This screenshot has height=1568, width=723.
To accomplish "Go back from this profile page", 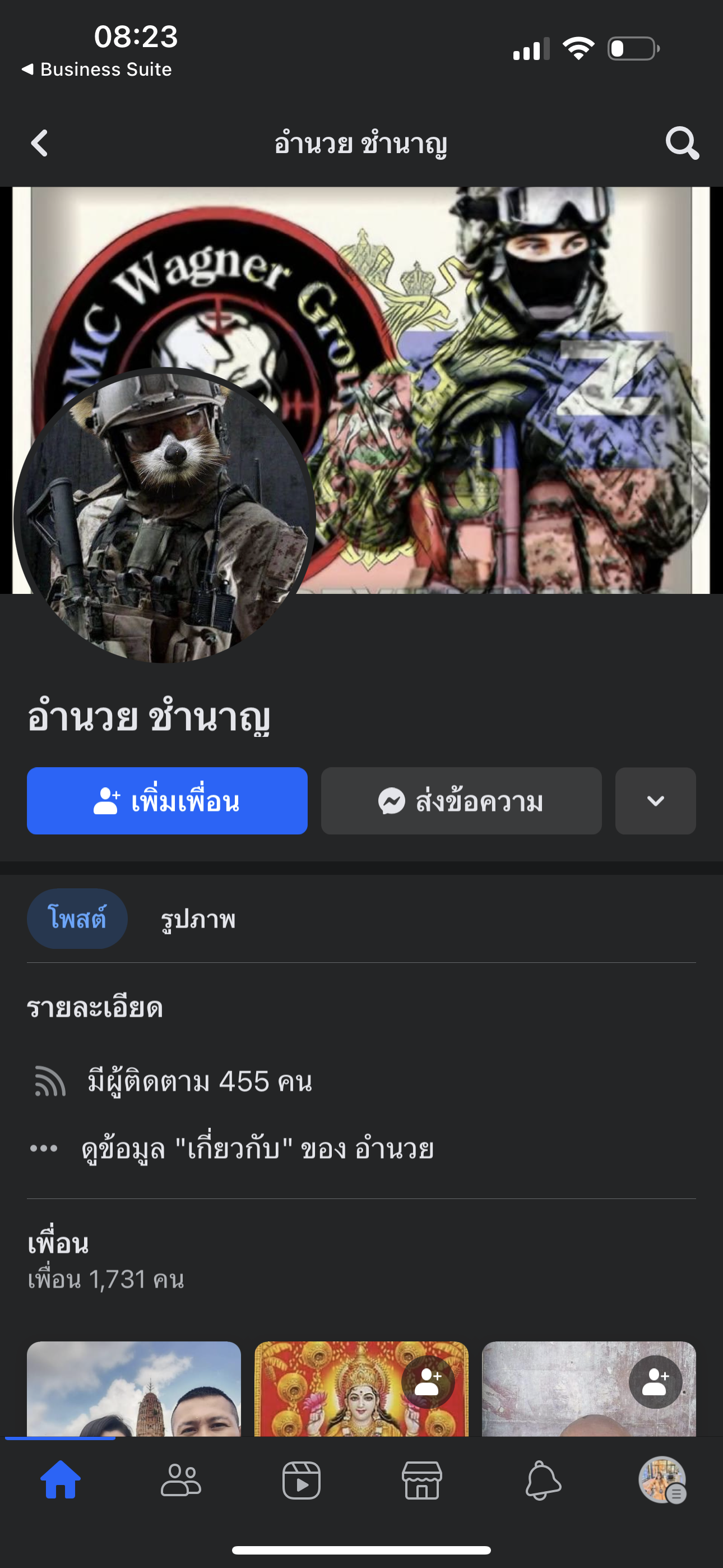I will click(x=40, y=144).
